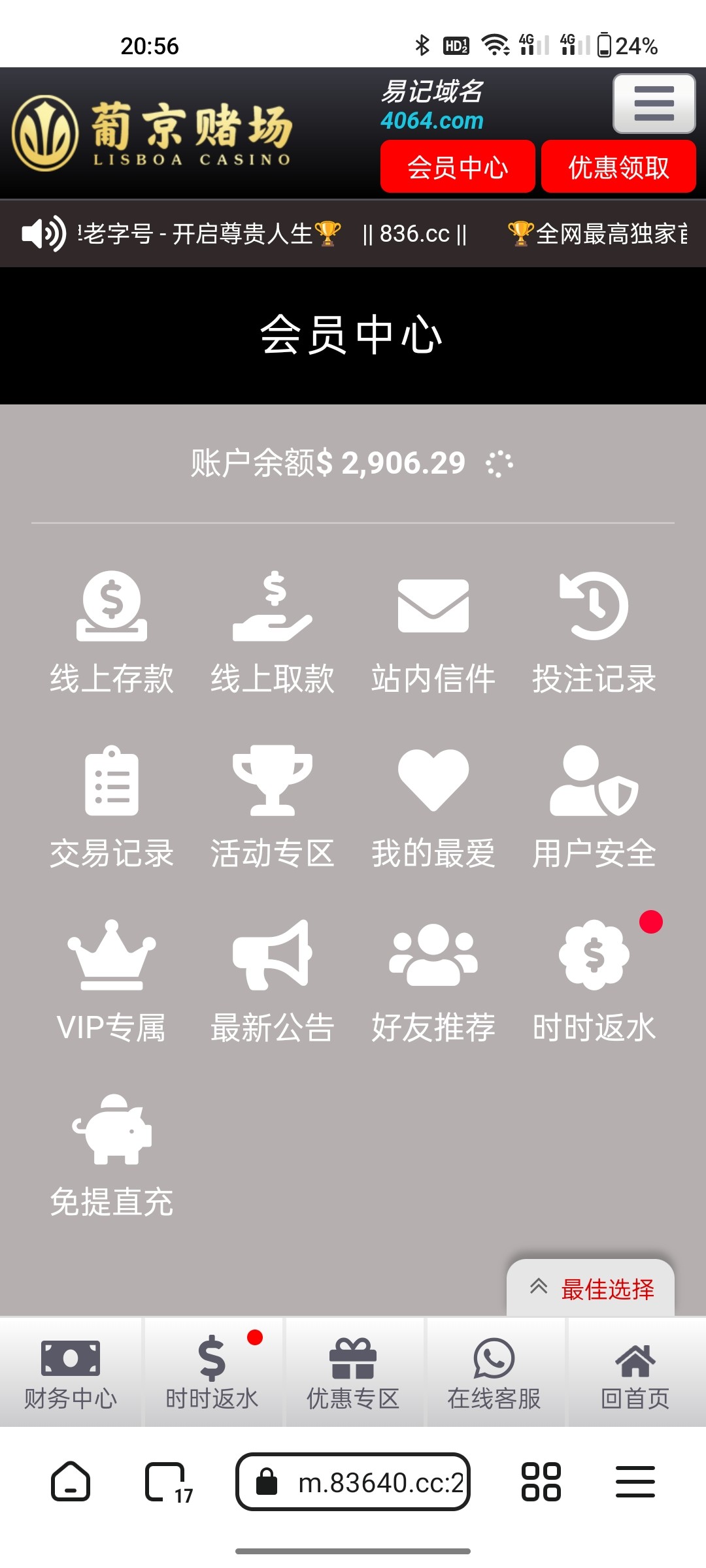Viewport: 706px width, 1568px height.
Task: Open 交易记录 transaction records
Action: click(x=112, y=807)
